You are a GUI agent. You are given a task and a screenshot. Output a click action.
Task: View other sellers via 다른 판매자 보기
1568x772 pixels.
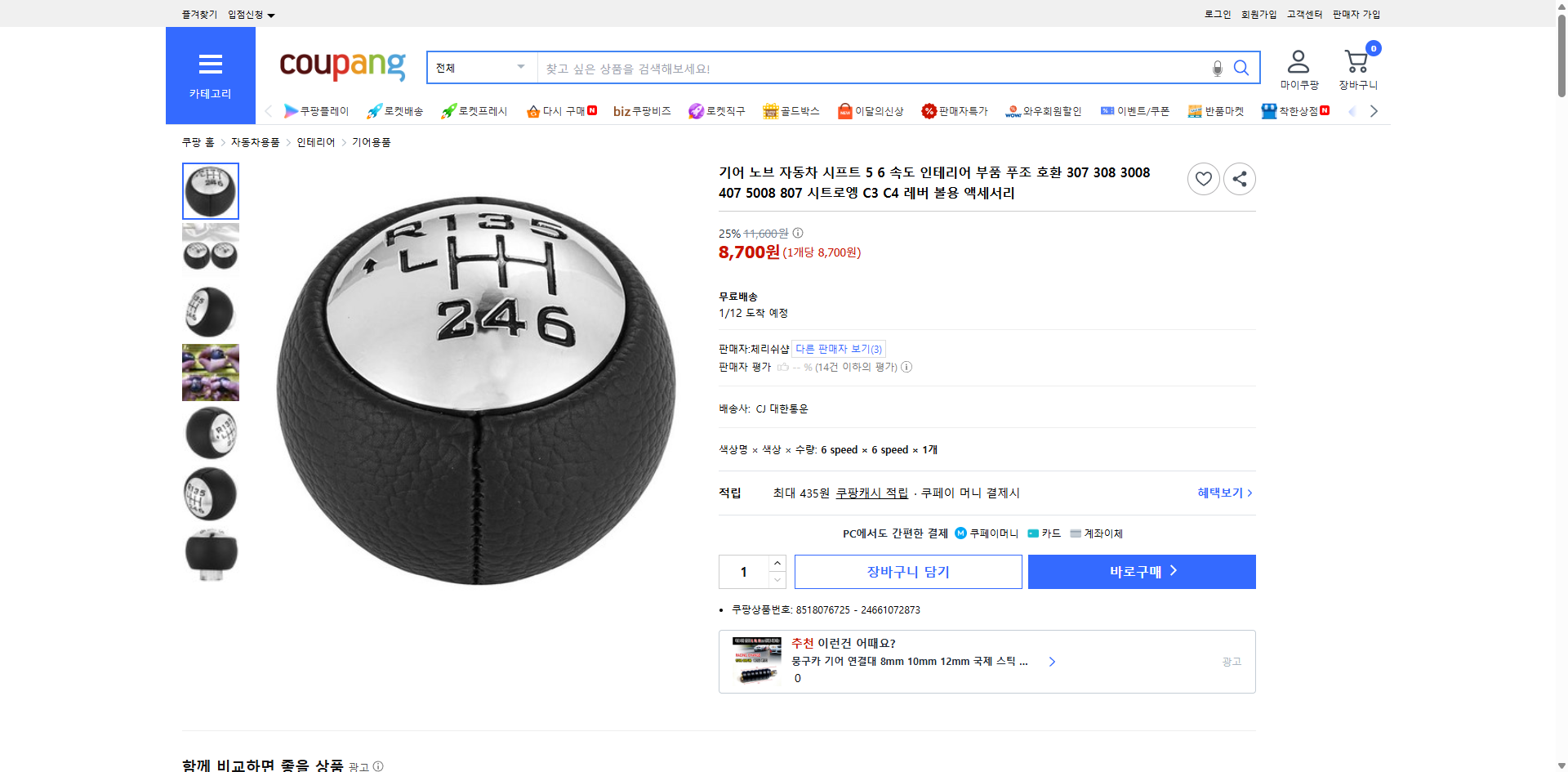(838, 349)
